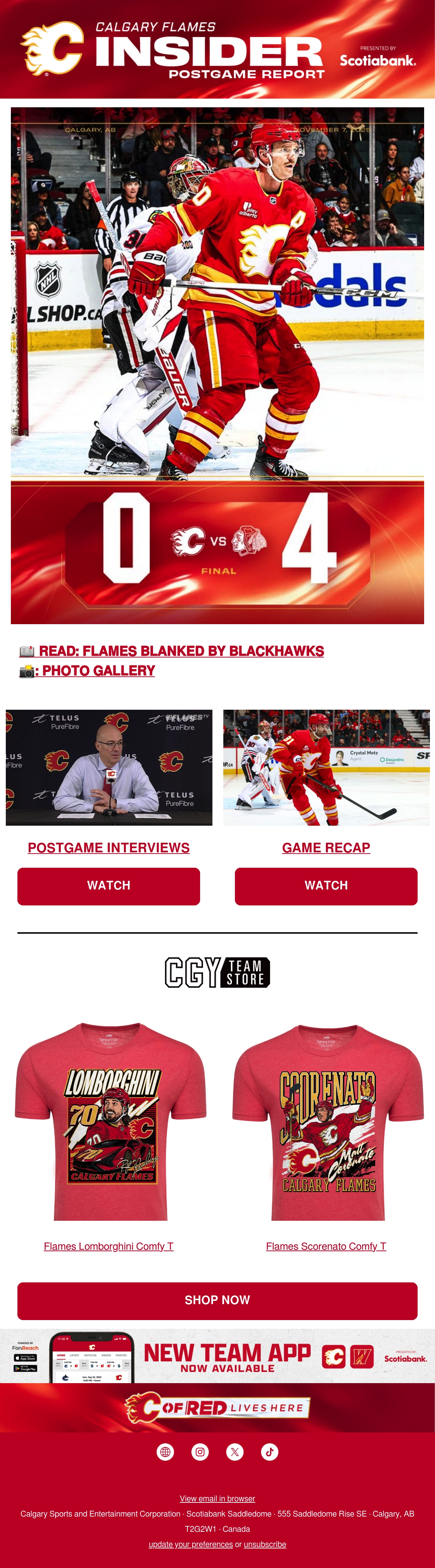
Task: Tap the unsubscribe link
Action: tap(265, 1544)
